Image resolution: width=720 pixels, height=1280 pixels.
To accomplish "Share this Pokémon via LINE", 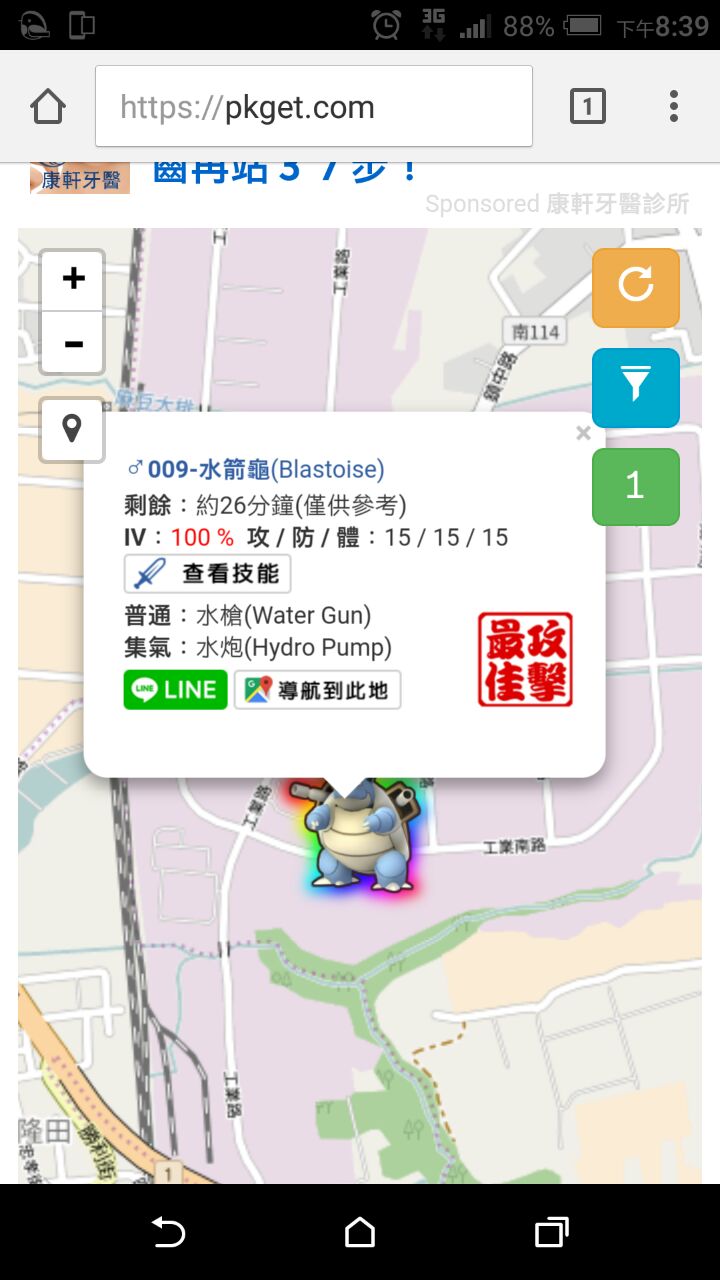I will (x=175, y=690).
